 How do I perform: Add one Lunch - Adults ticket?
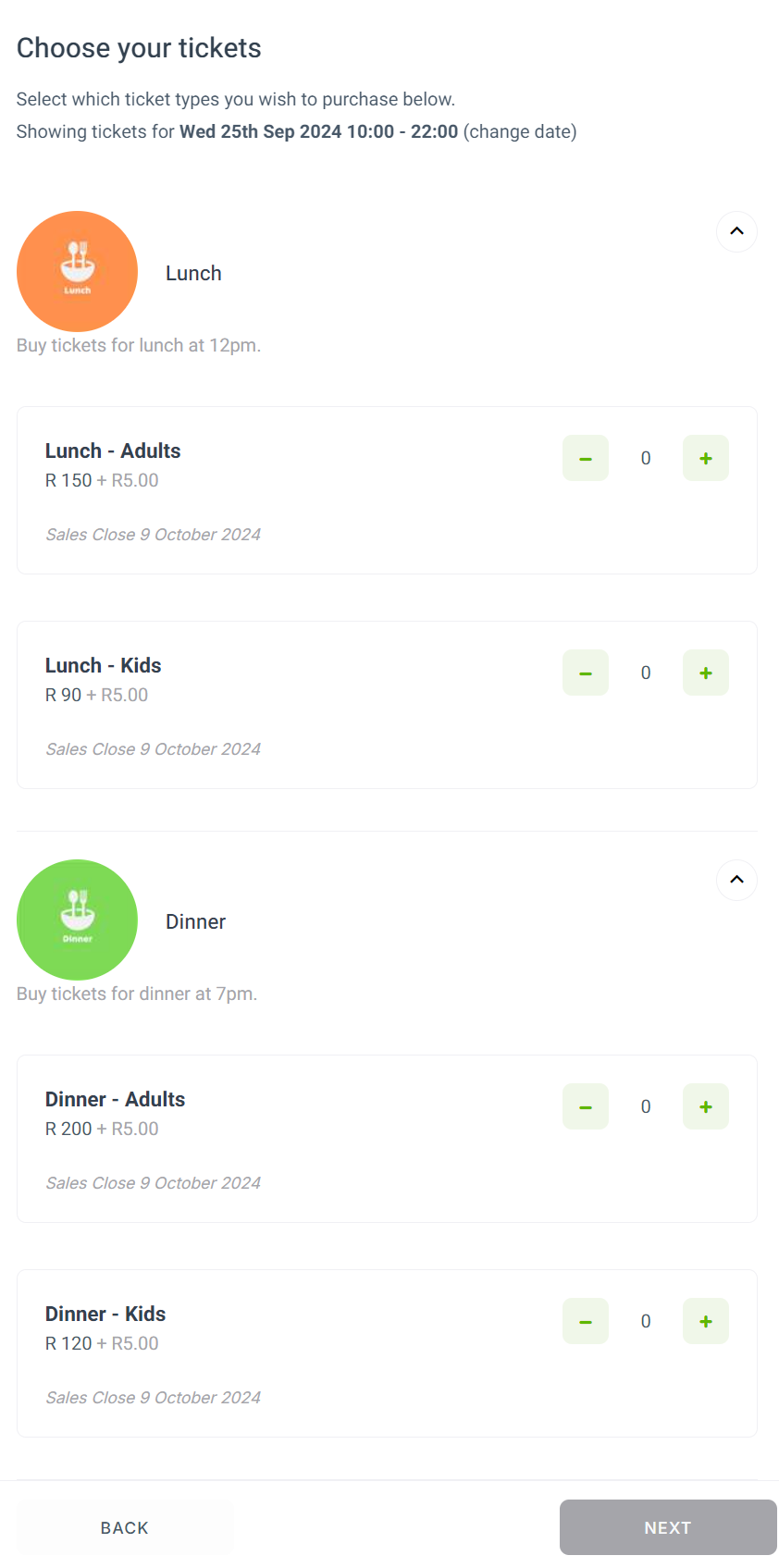pos(706,458)
